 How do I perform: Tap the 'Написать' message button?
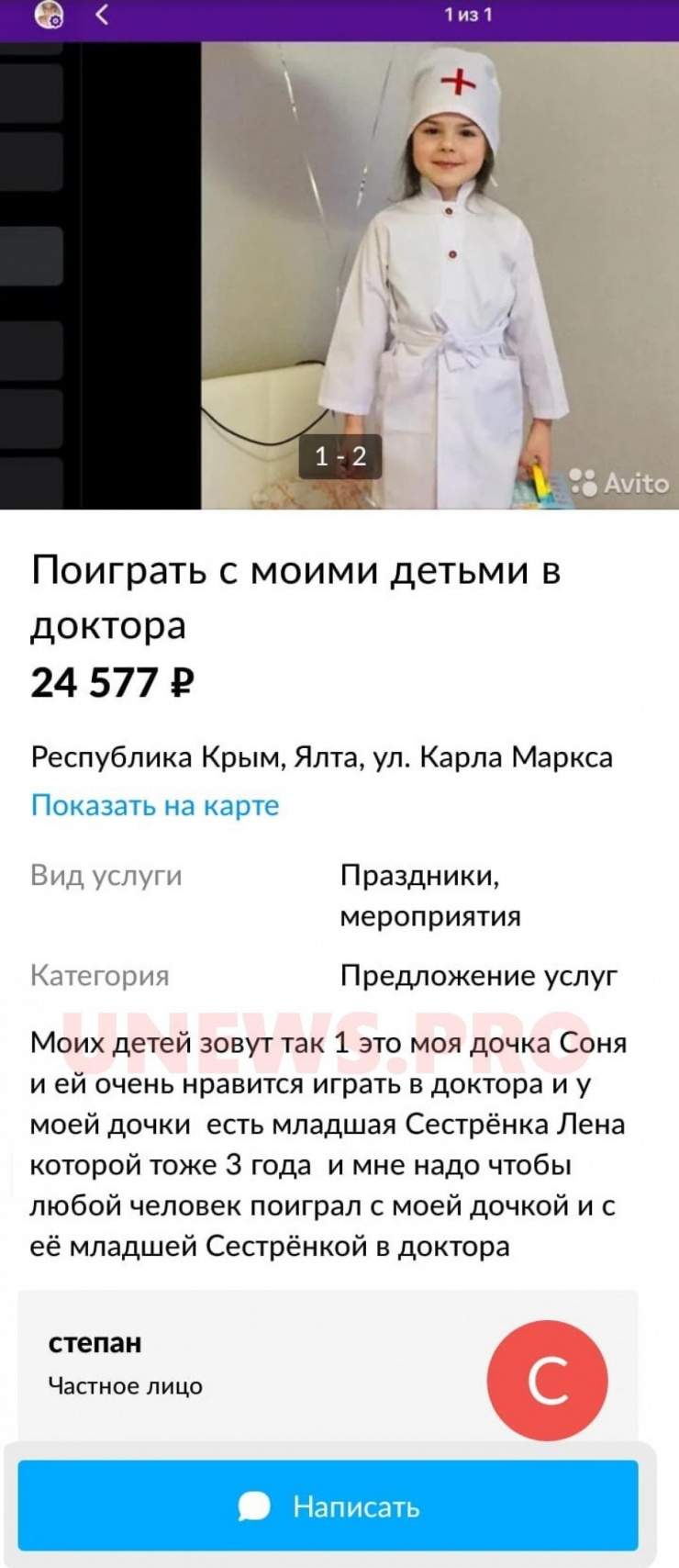point(328,1506)
